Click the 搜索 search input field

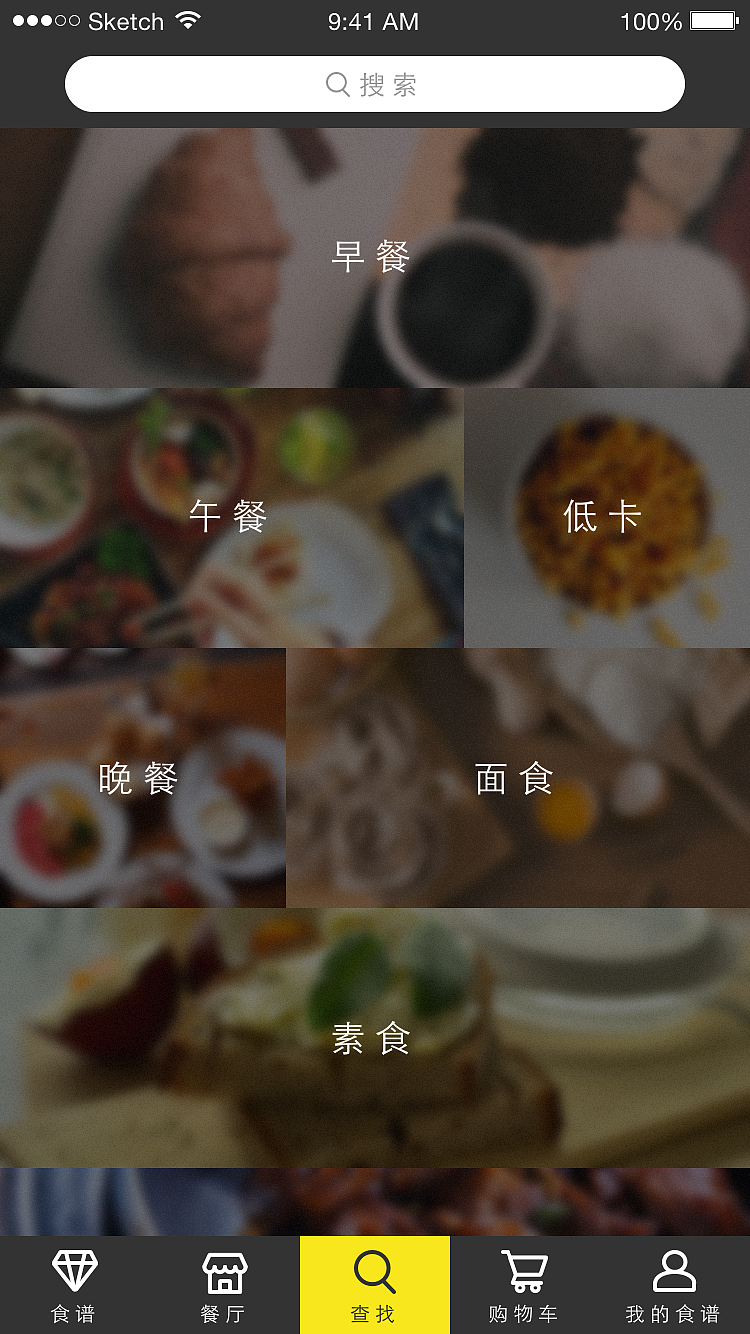coord(375,84)
